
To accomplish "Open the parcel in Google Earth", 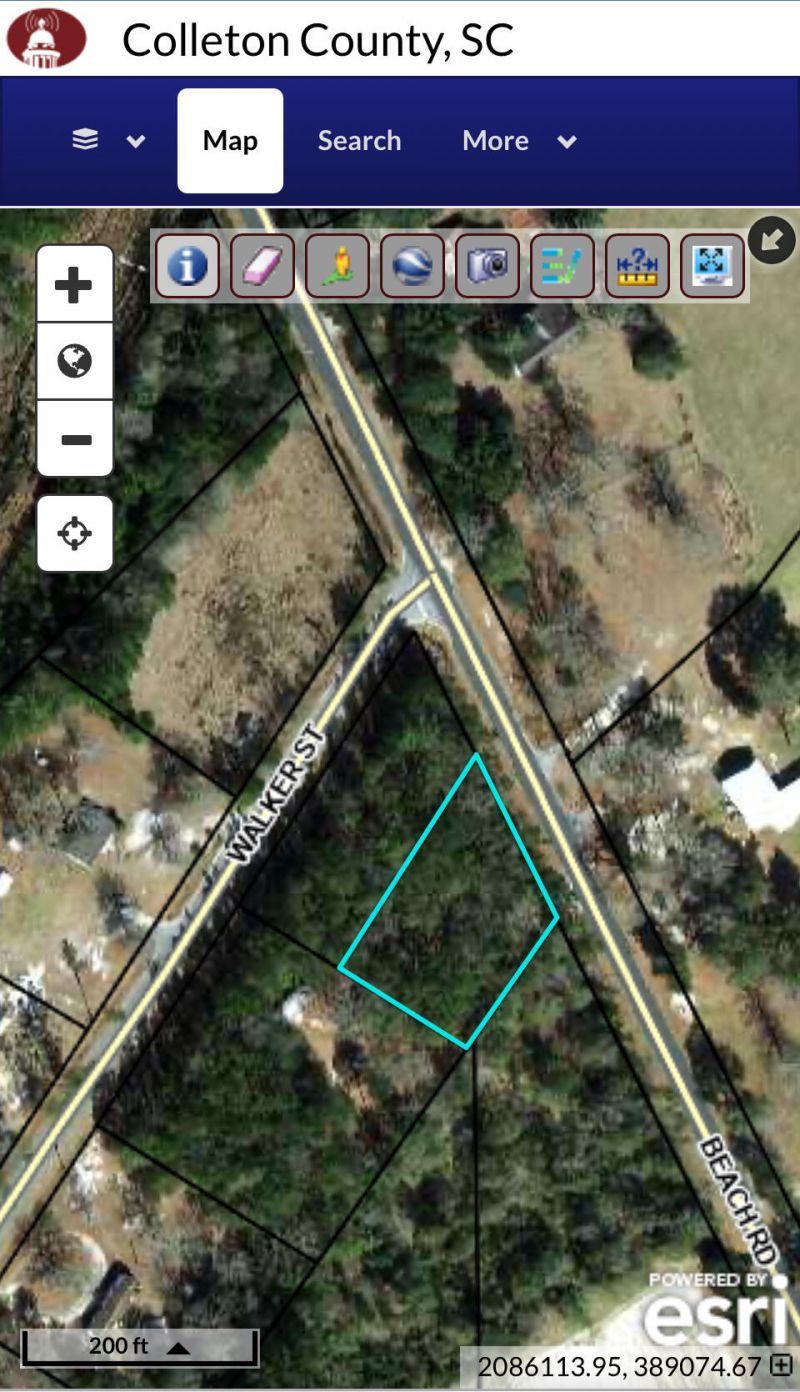I will (x=412, y=264).
